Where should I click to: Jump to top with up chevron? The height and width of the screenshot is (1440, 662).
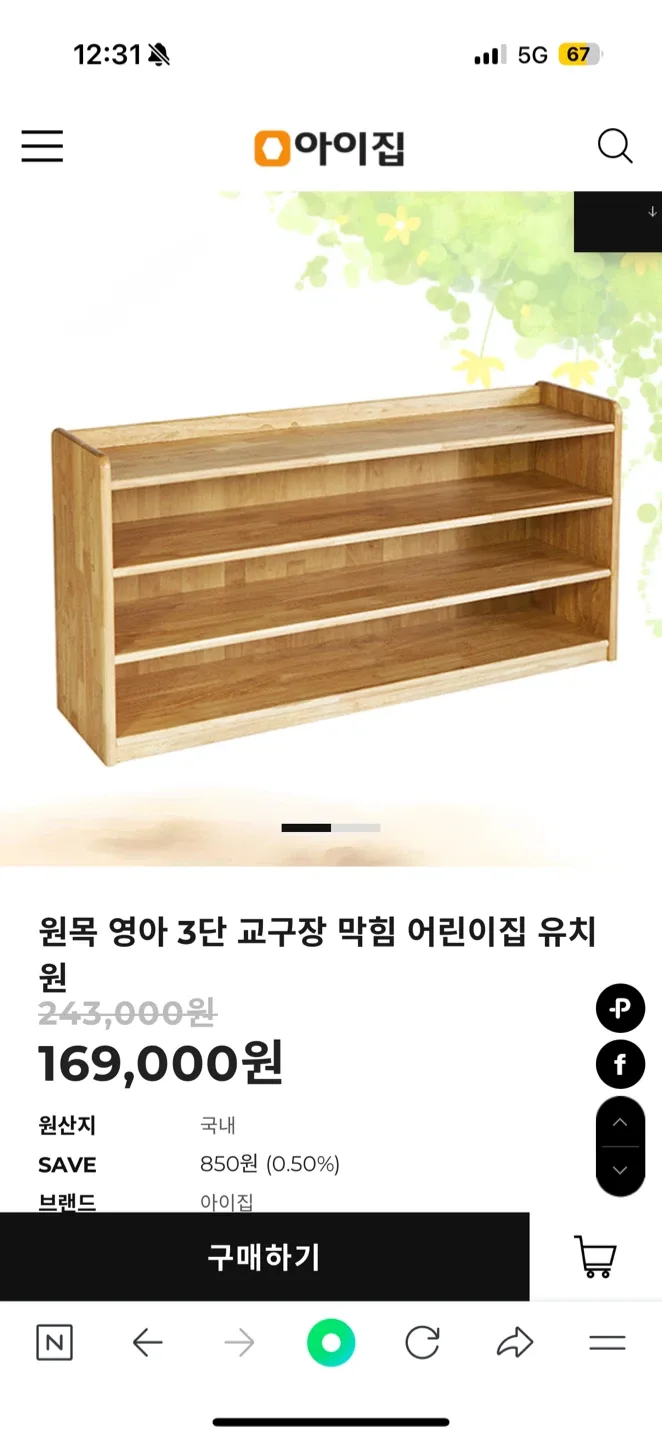[620, 1123]
